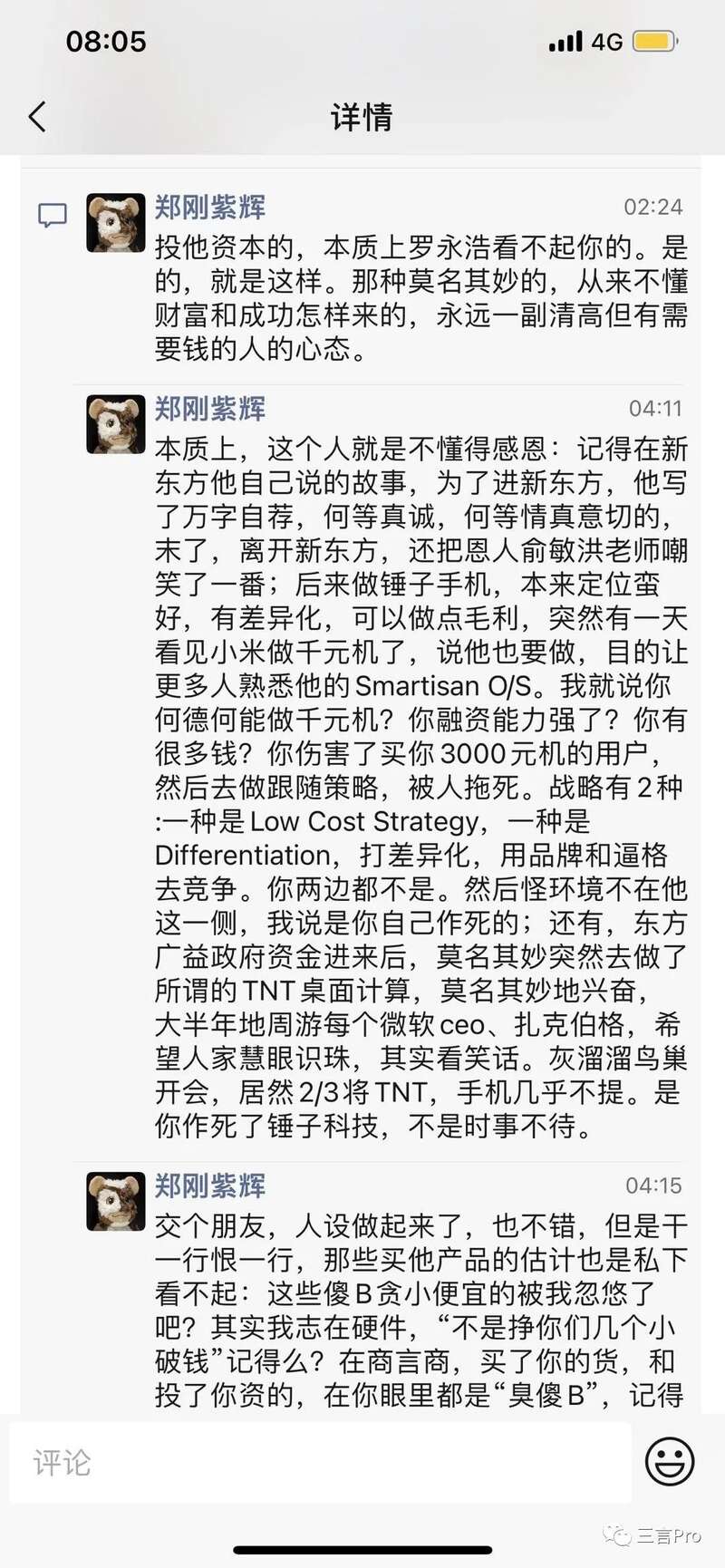
Task: View 郑刚紫辉's avatar on the 04:15 comment
Action: click(x=116, y=1201)
